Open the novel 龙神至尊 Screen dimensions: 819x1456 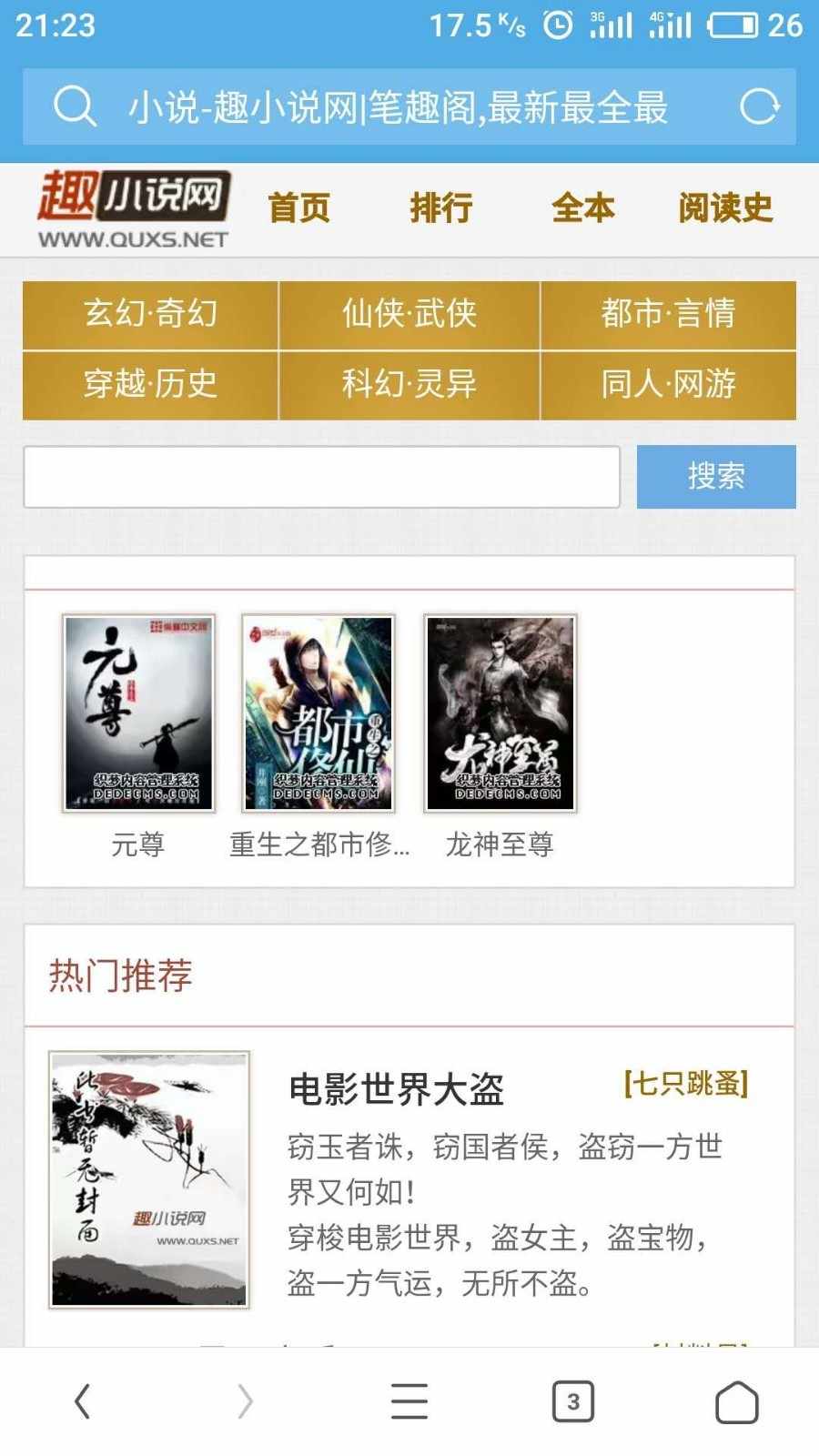click(500, 713)
